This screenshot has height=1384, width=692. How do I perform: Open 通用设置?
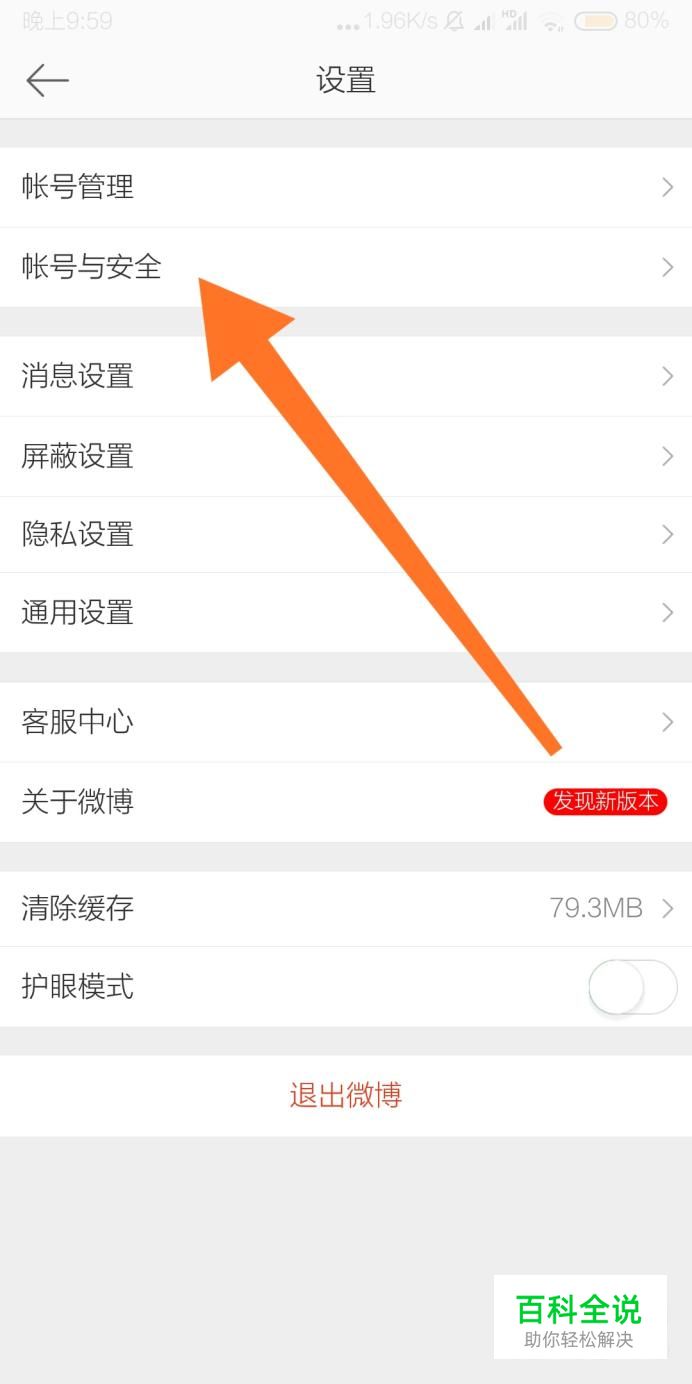pos(345,612)
